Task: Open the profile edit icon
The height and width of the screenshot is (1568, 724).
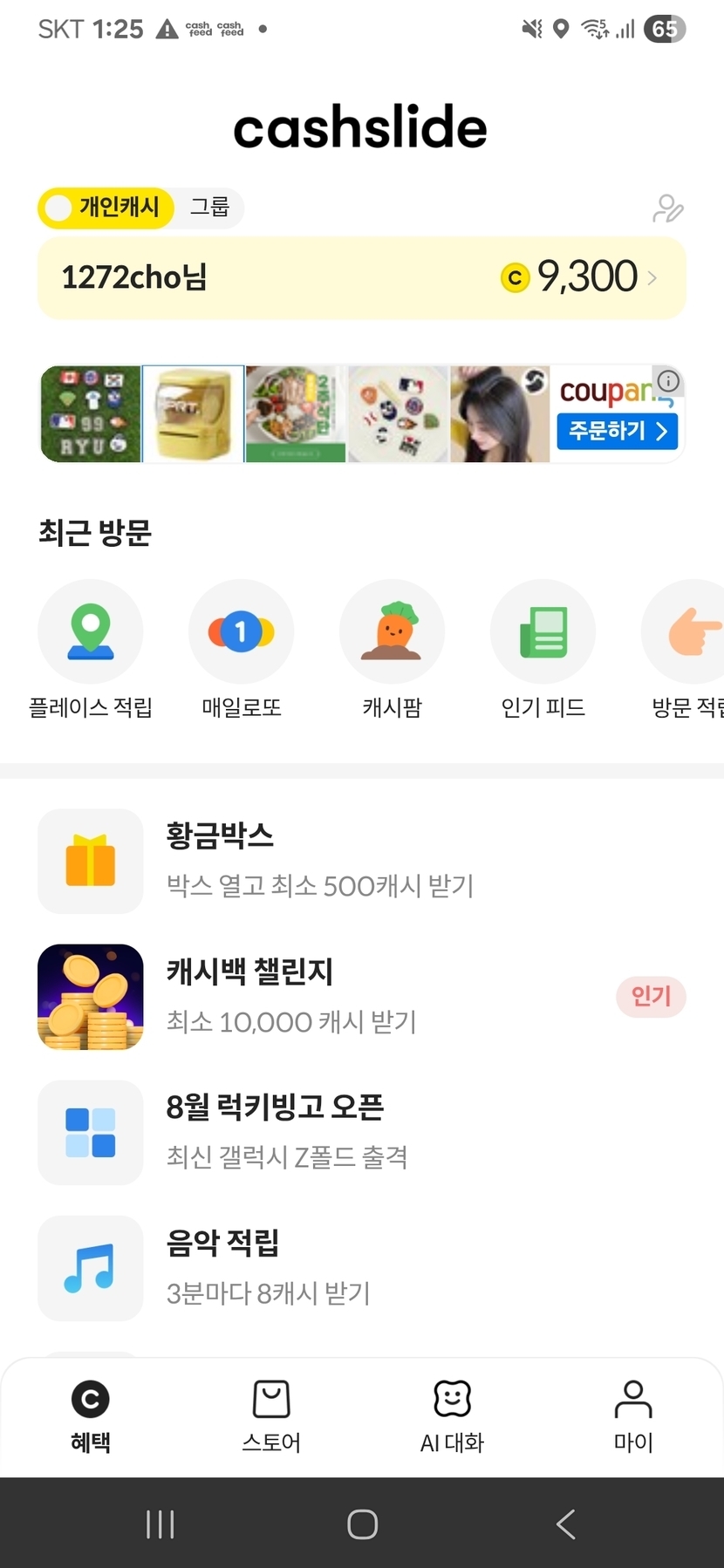Action: [667, 209]
